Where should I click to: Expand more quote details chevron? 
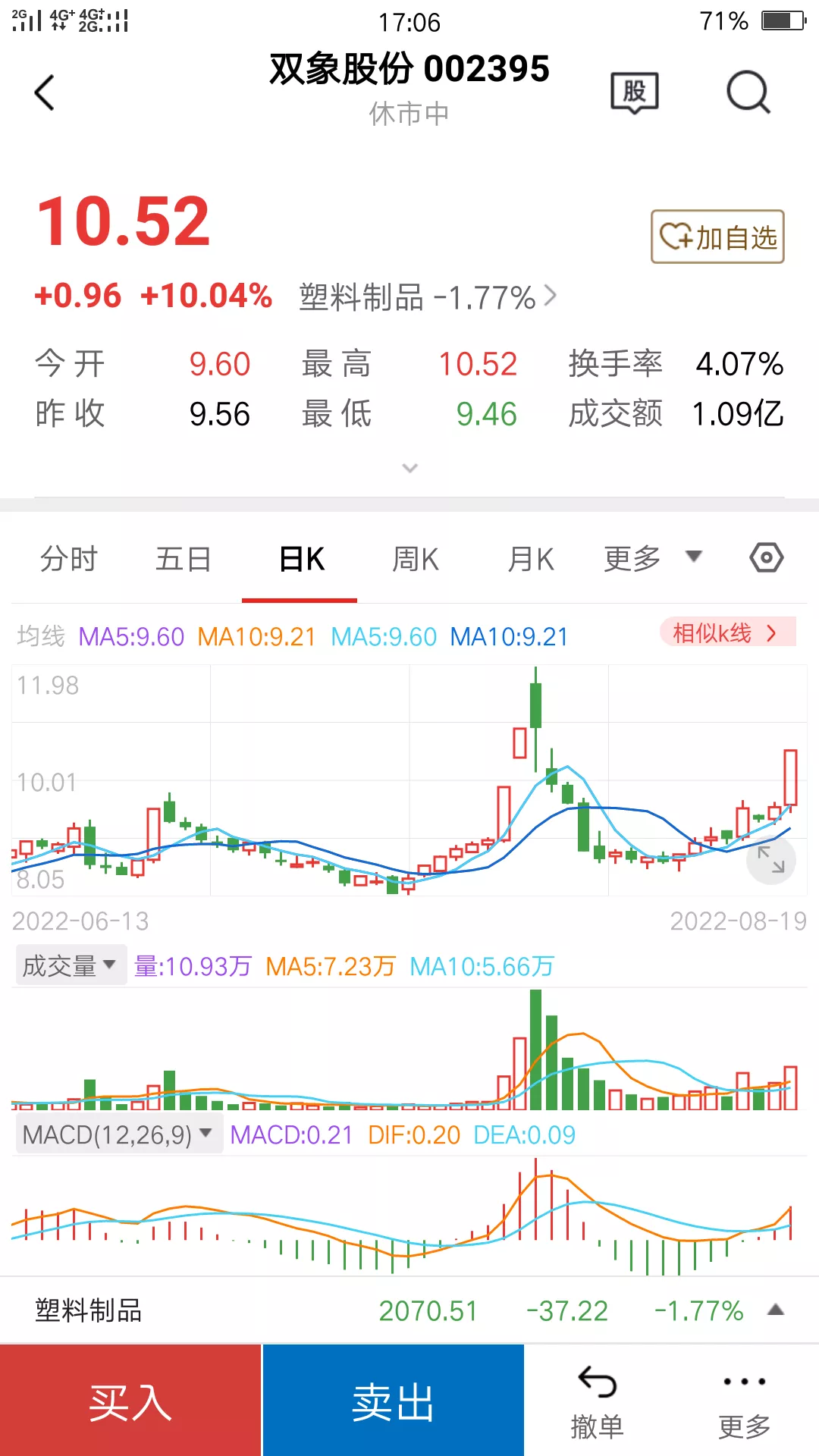409,468
